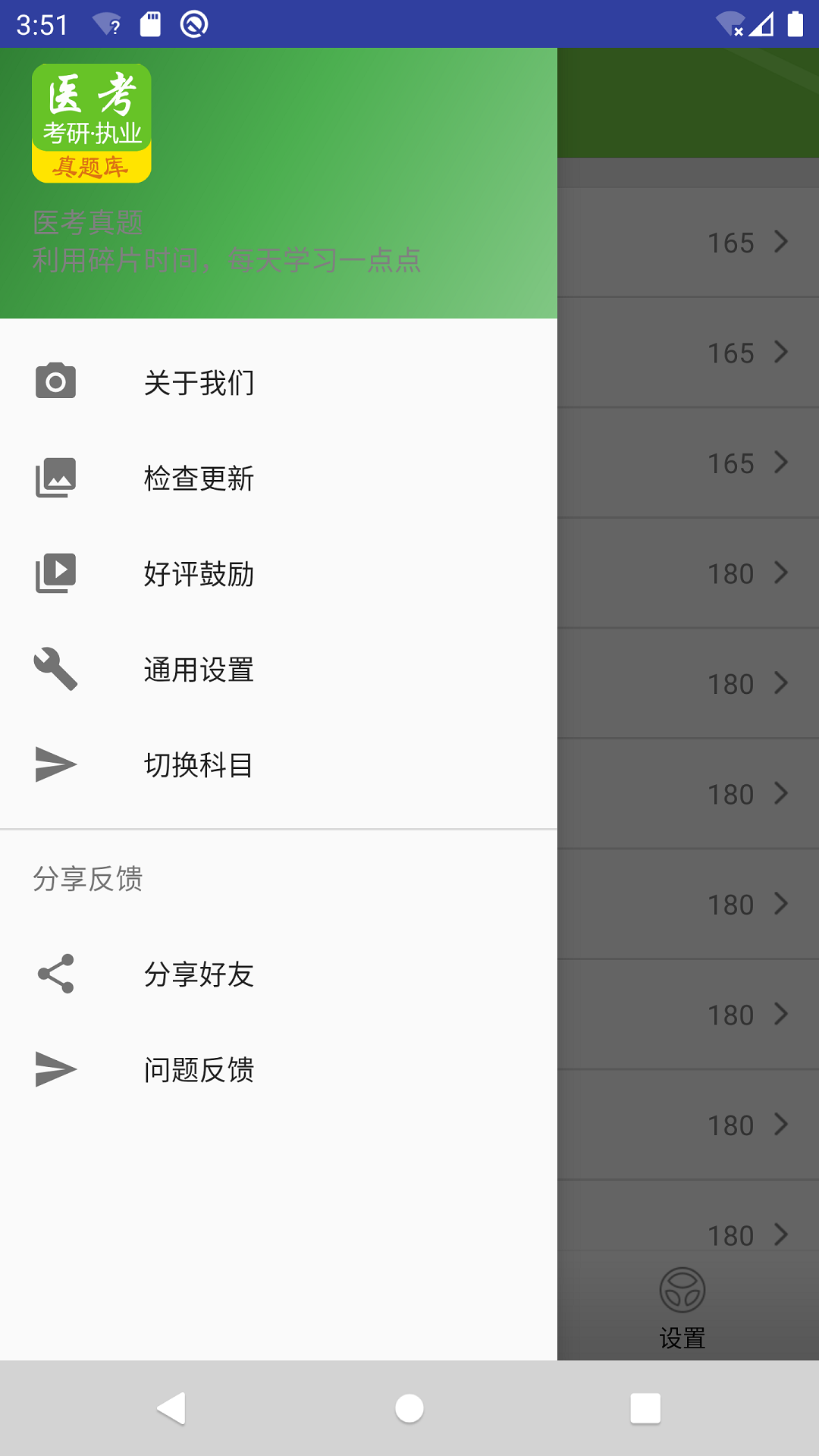Click the video play icon beside 好评鼓励

(55, 574)
